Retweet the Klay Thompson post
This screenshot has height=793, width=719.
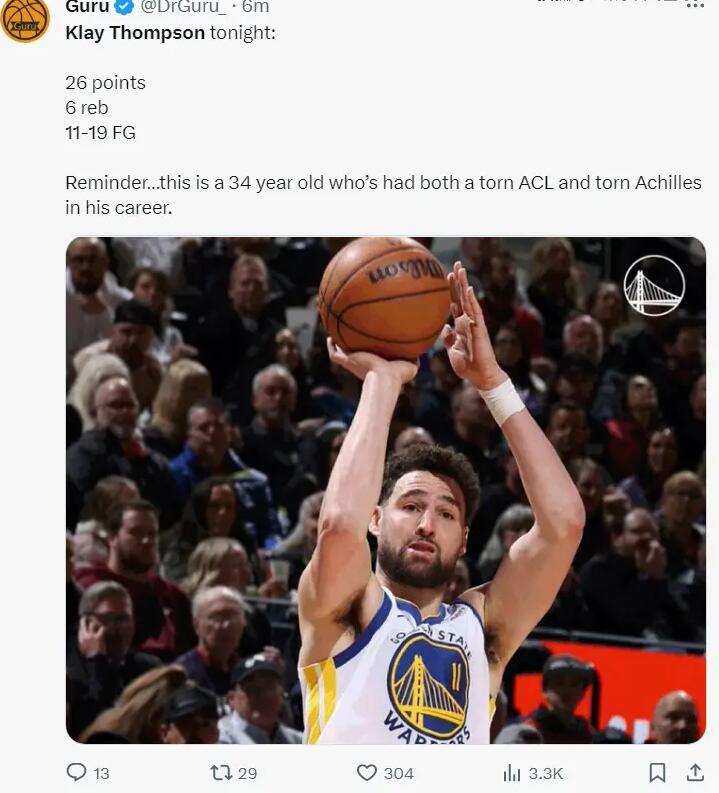coord(221,772)
